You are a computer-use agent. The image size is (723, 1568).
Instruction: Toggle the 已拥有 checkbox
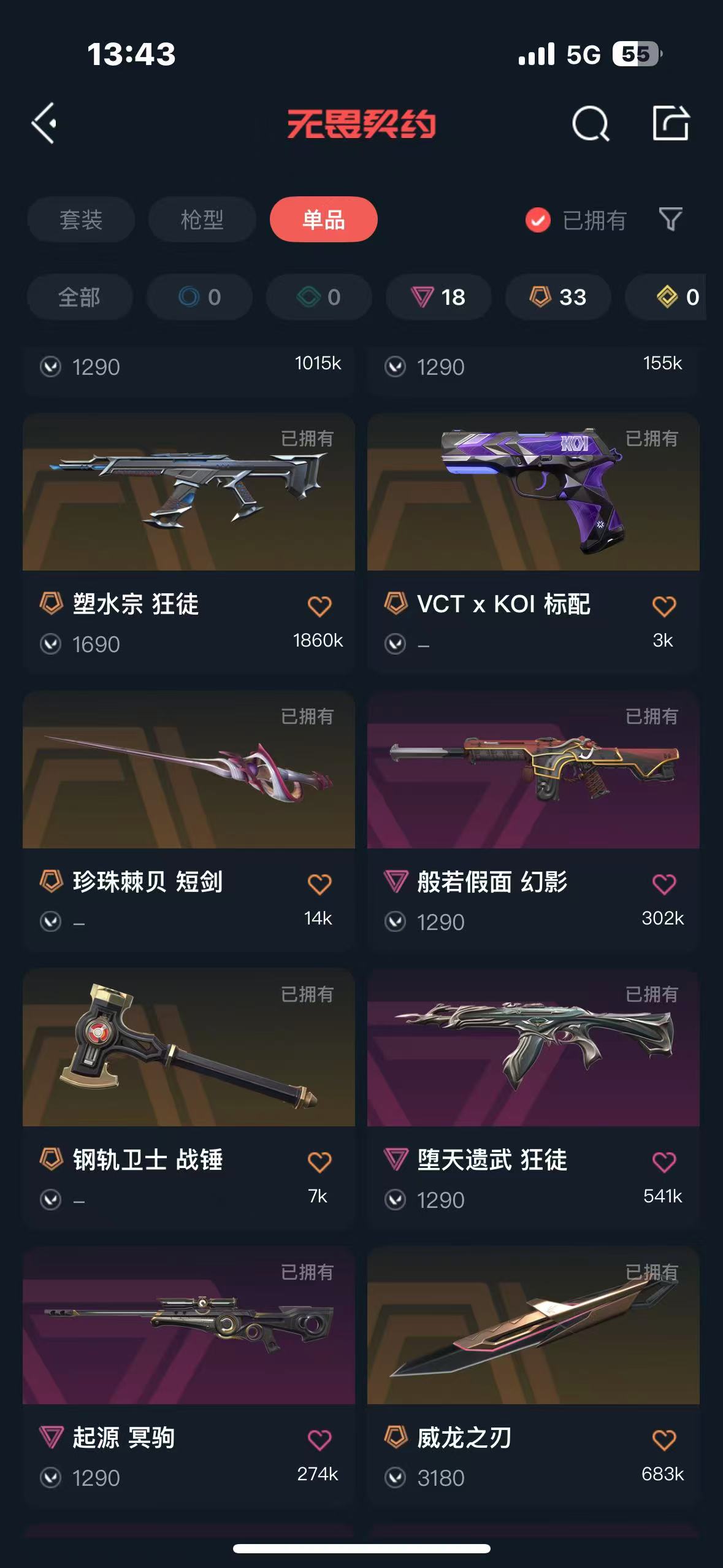tap(538, 220)
